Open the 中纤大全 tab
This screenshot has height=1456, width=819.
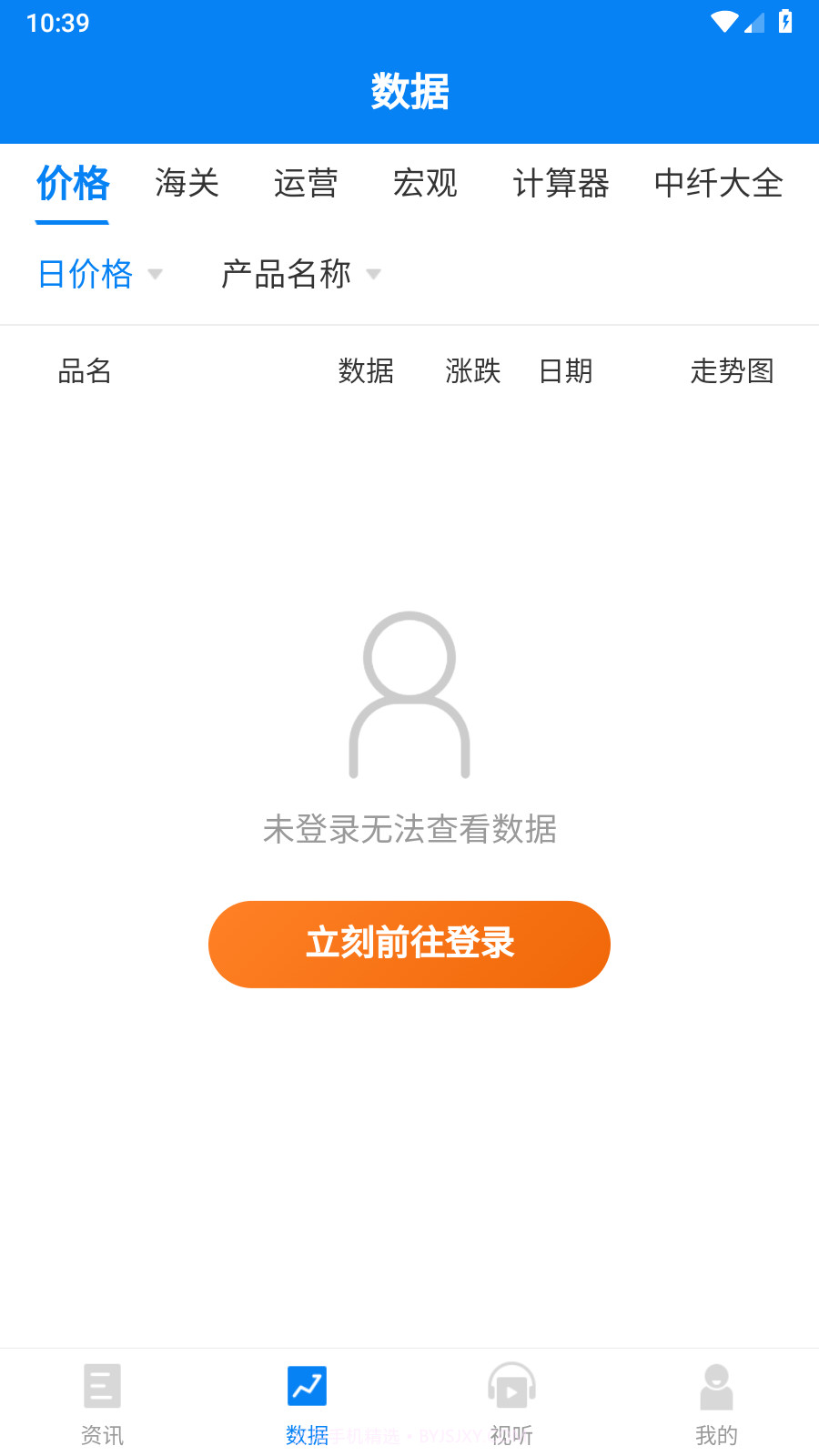(x=718, y=184)
